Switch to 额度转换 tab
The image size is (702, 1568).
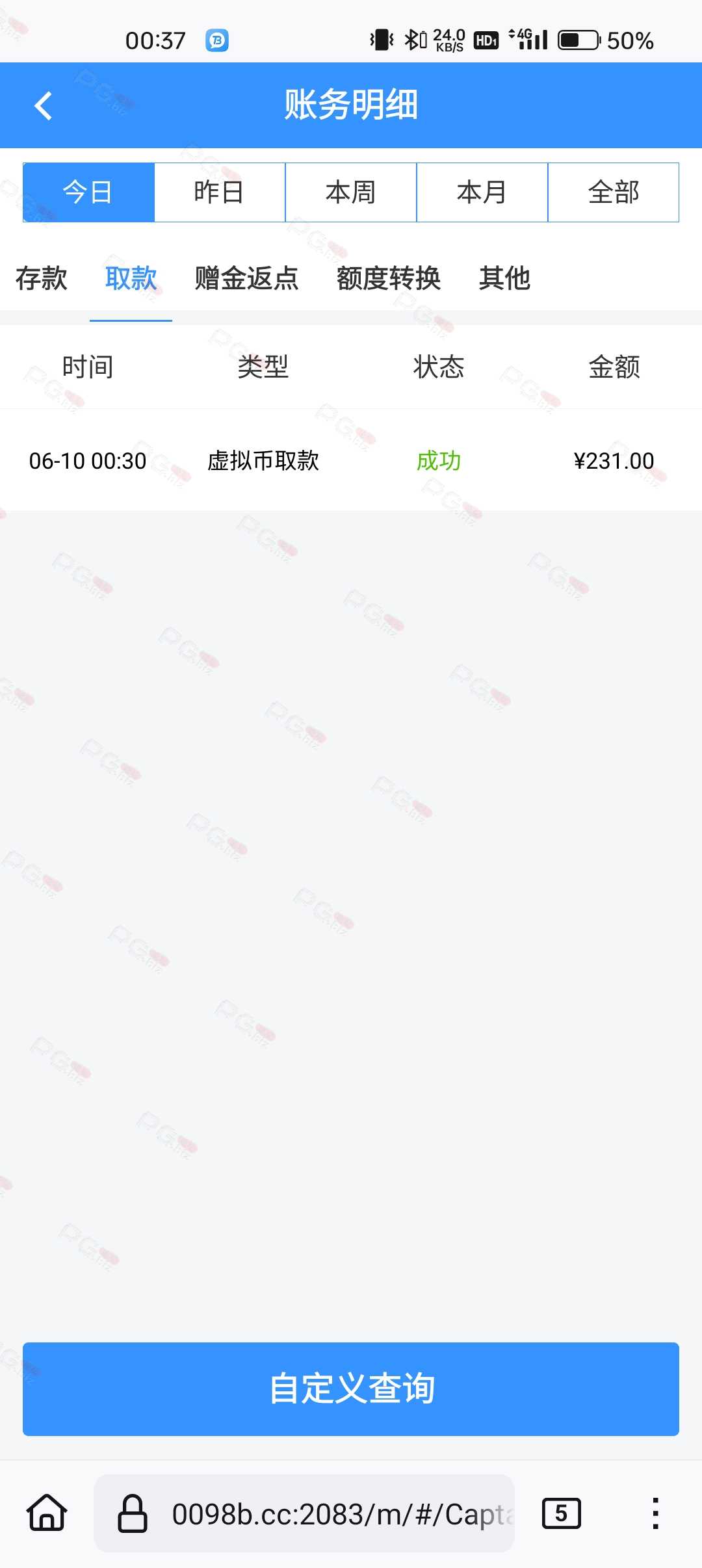[389, 279]
